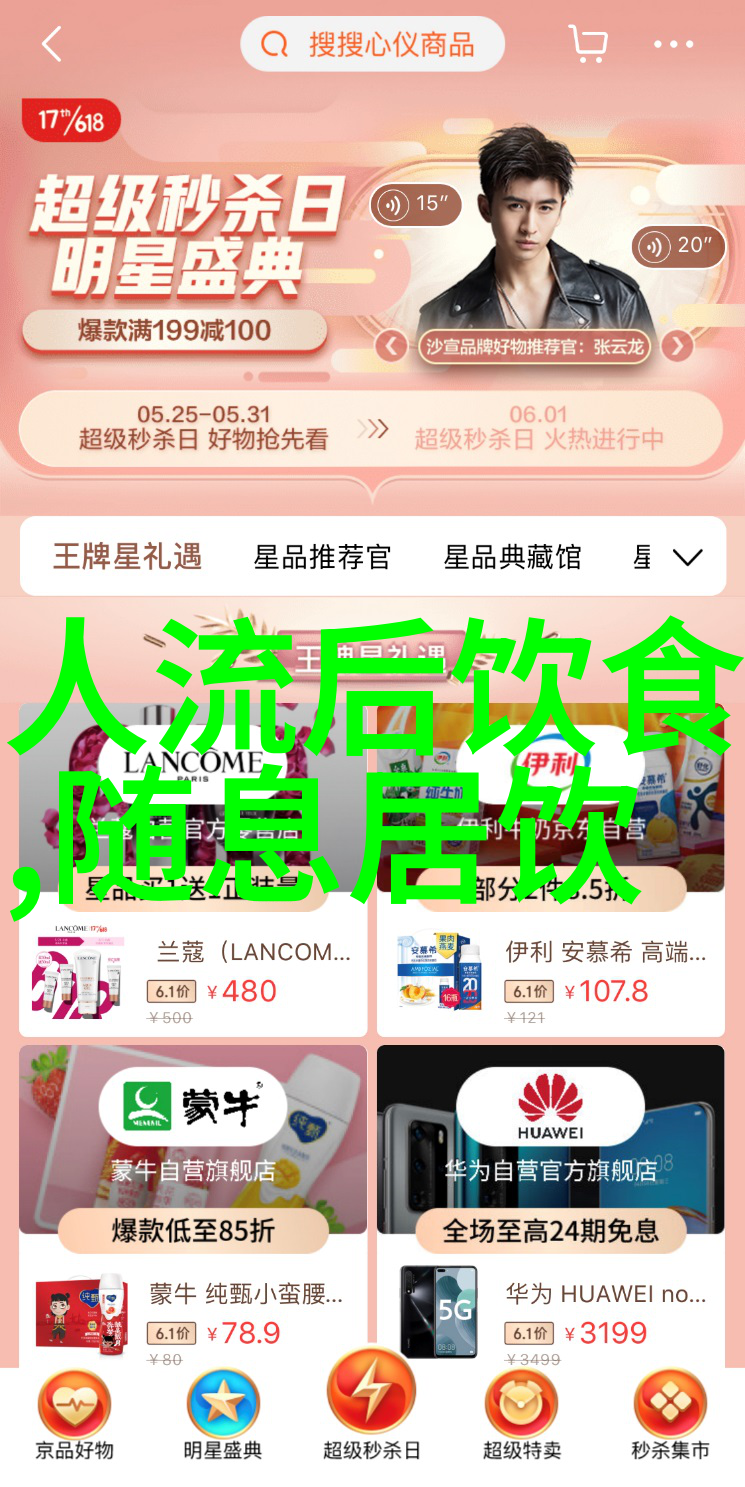Switch to the 星品推荐官 tab
Viewport: 745px width, 1487px height.
(322, 557)
